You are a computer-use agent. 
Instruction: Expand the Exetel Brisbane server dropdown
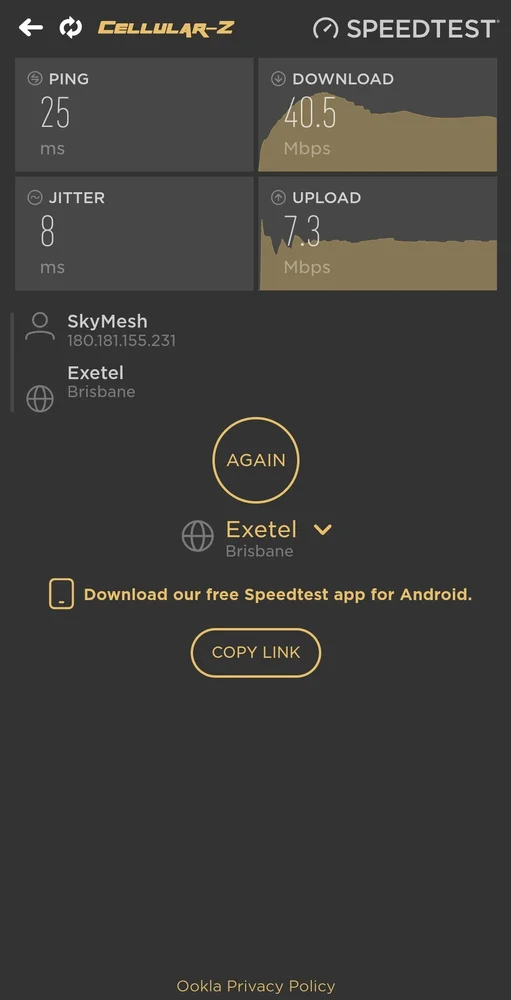pyautogui.click(x=323, y=529)
